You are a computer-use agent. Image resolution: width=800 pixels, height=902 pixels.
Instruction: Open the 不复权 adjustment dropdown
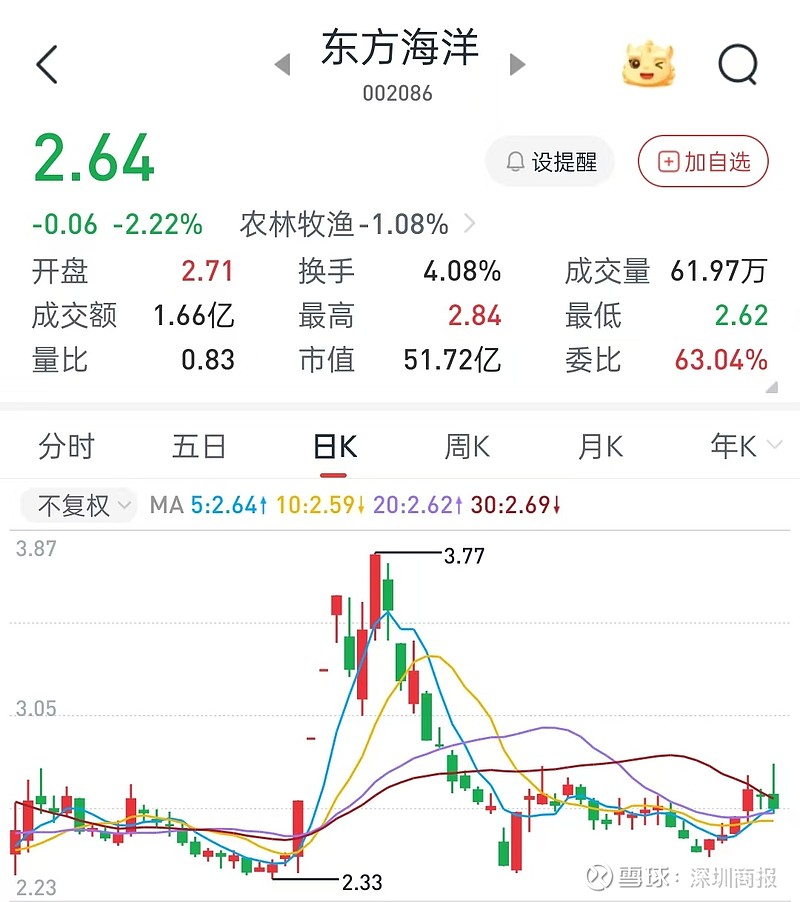(x=78, y=506)
